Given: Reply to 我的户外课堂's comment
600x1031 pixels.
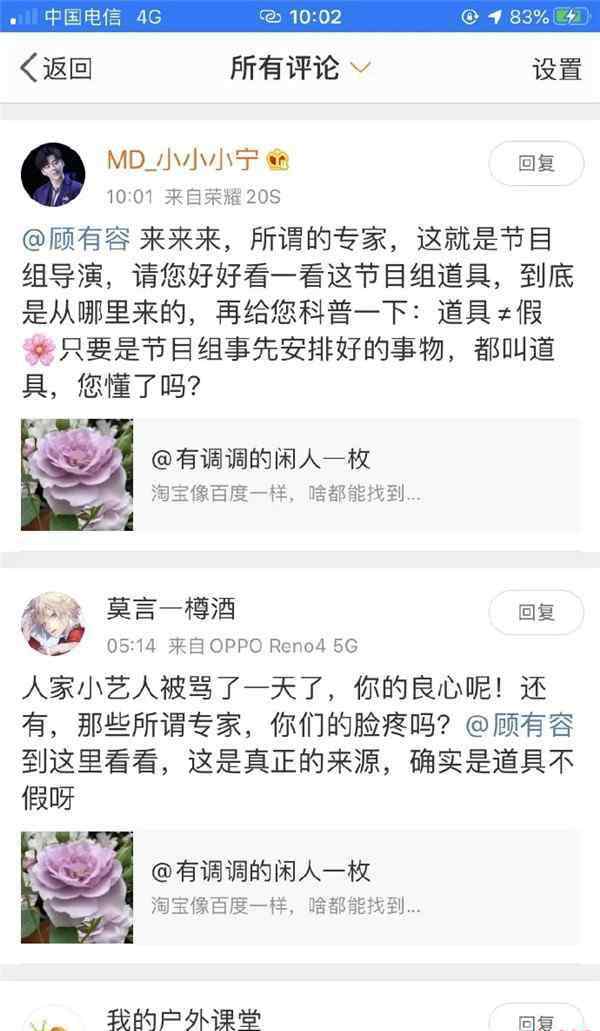Looking at the screenshot, I should click(x=536, y=1019).
